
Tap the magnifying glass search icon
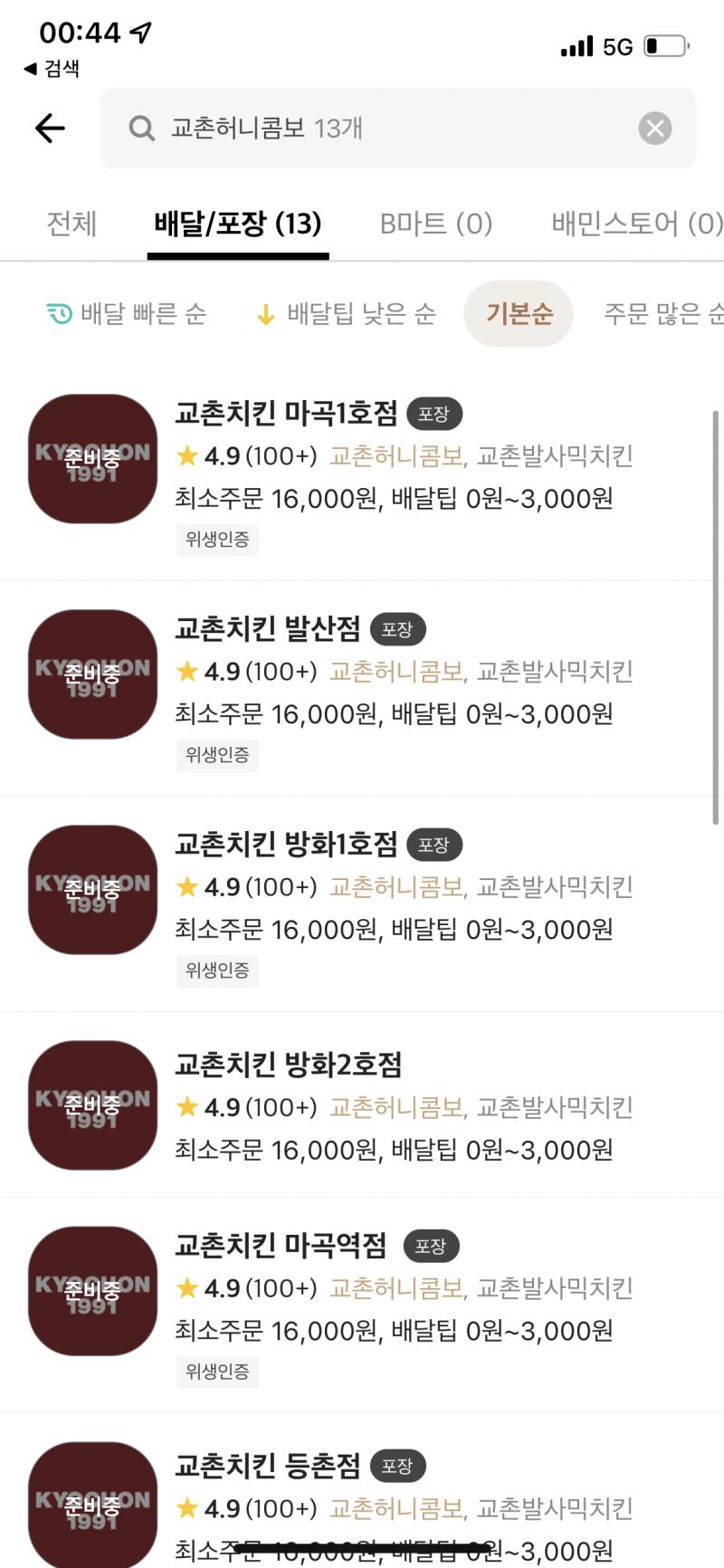tap(141, 128)
